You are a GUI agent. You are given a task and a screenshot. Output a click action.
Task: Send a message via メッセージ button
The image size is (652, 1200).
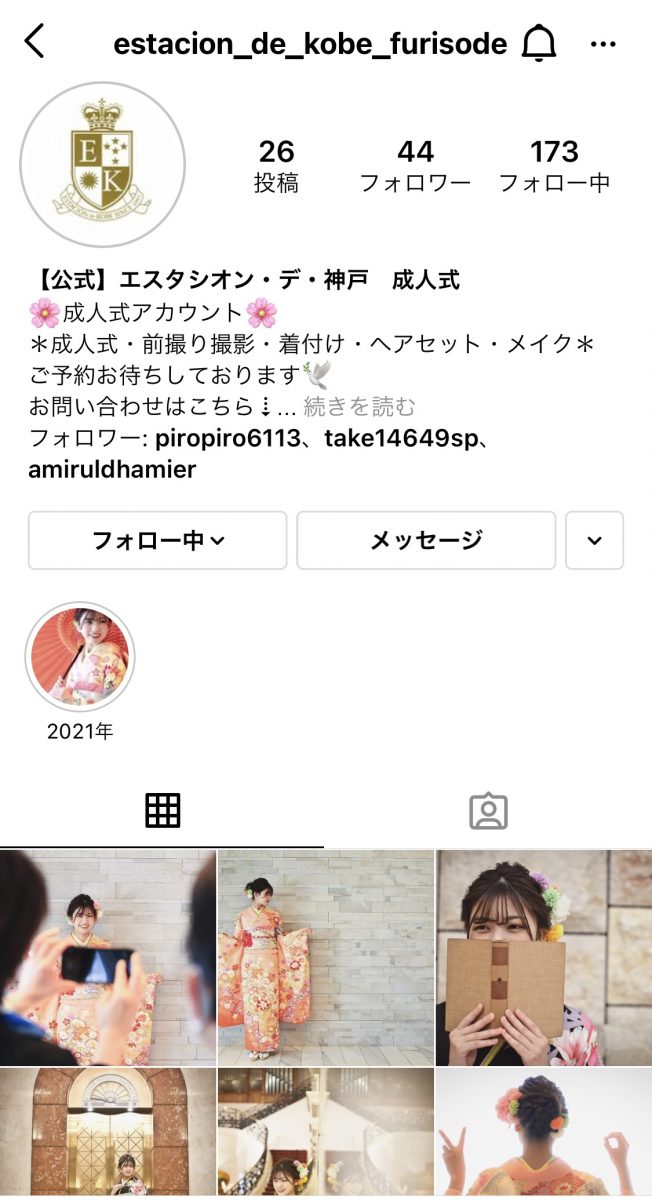point(426,540)
